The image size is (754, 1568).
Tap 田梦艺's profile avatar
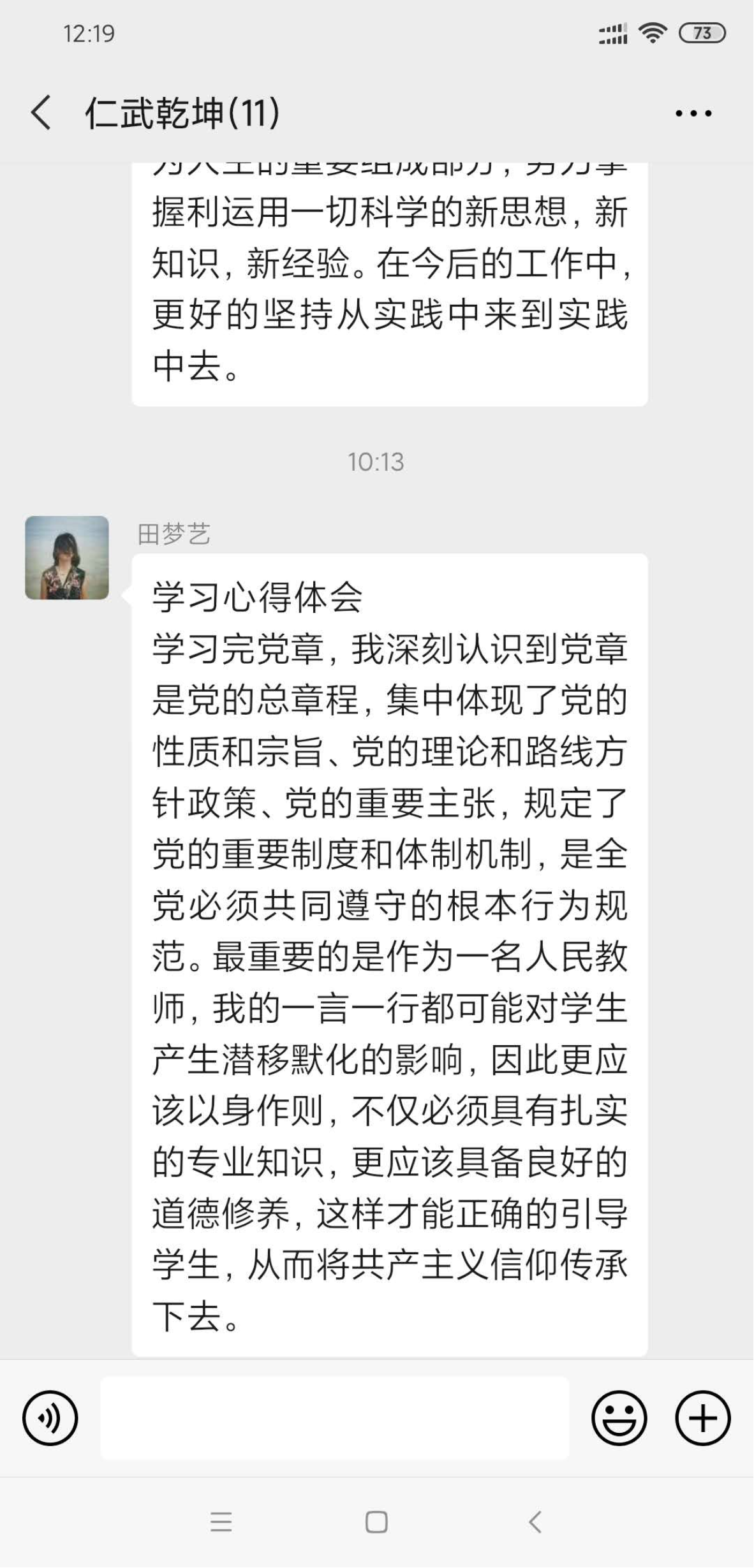[x=66, y=558]
